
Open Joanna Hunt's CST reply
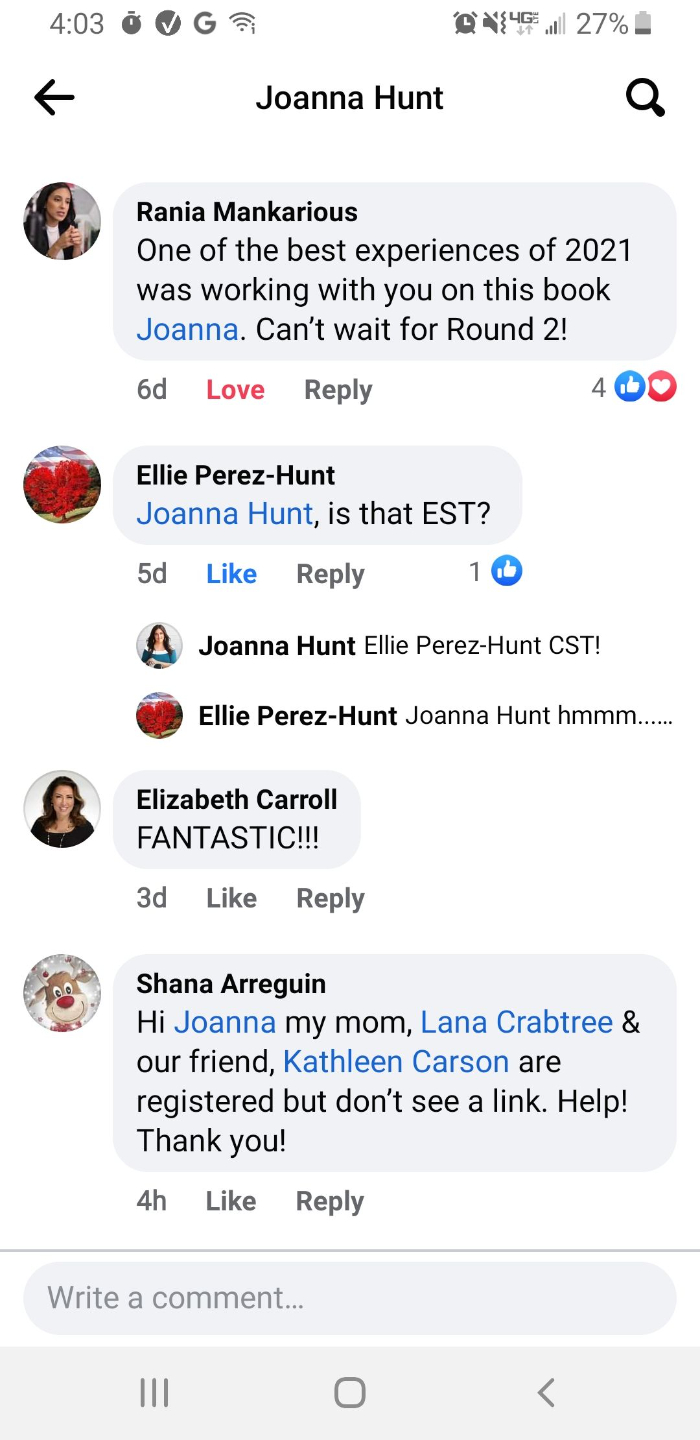pyautogui.click(x=400, y=646)
